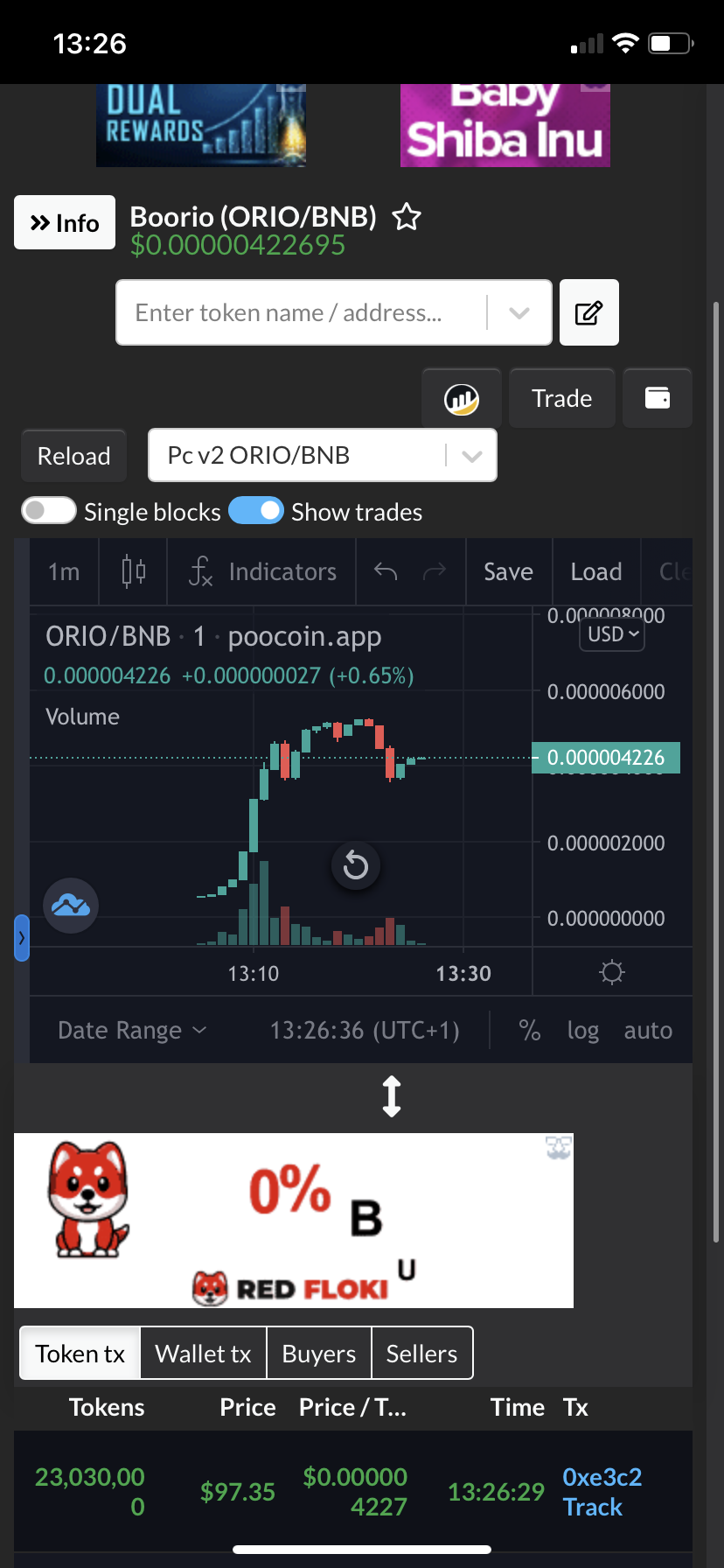
Task: Open the Indicators menu
Action: [262, 572]
